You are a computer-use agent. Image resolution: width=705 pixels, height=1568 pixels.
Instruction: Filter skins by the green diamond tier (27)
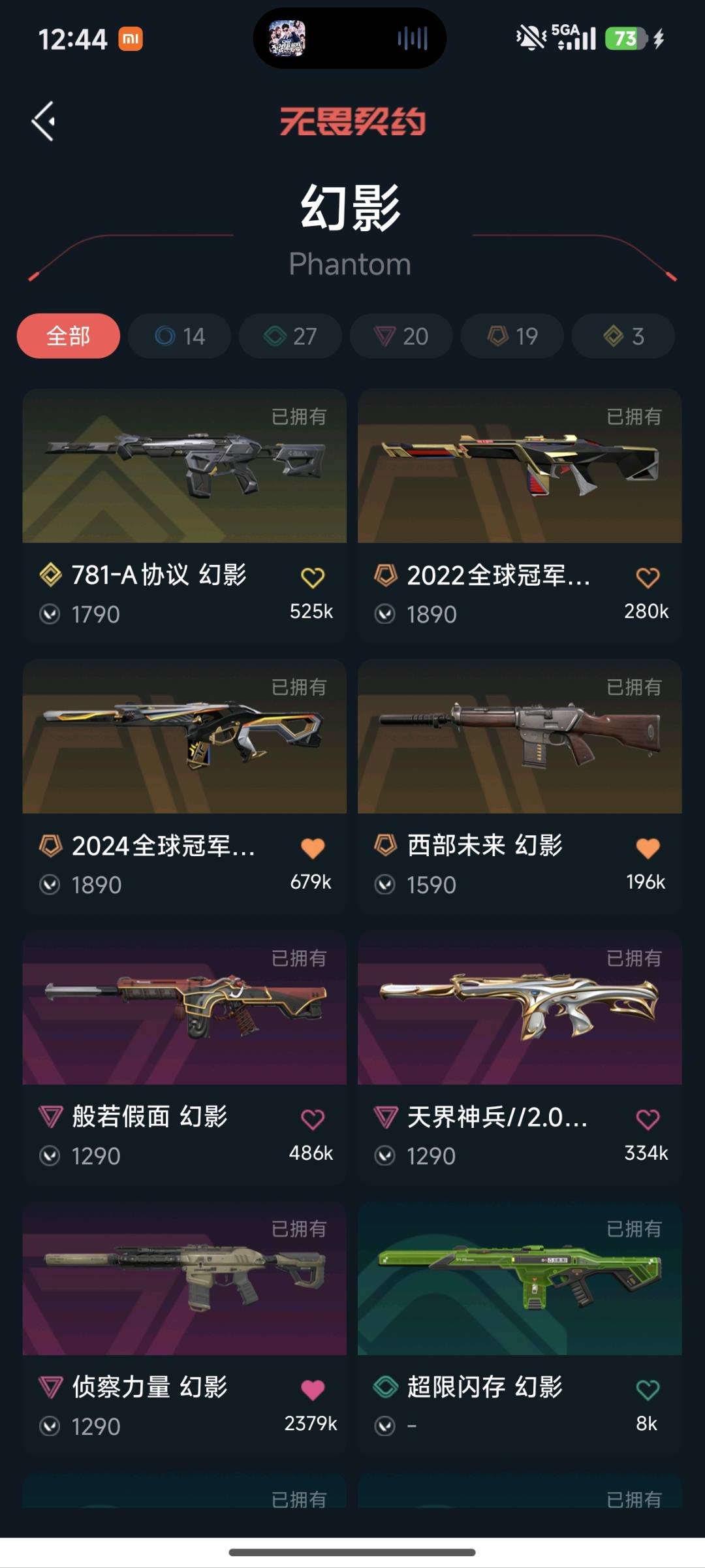(x=290, y=336)
